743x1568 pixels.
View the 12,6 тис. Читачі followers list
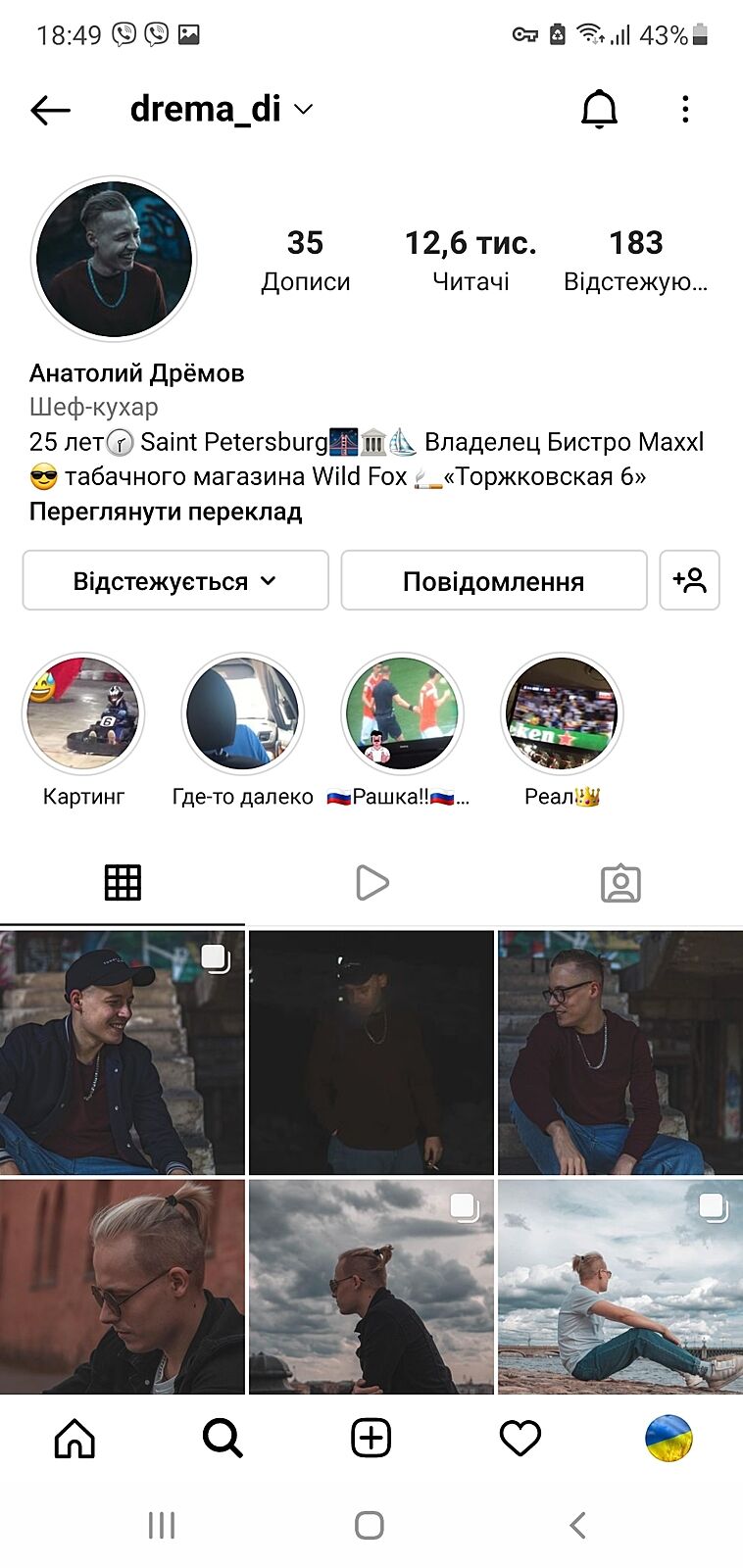471,260
